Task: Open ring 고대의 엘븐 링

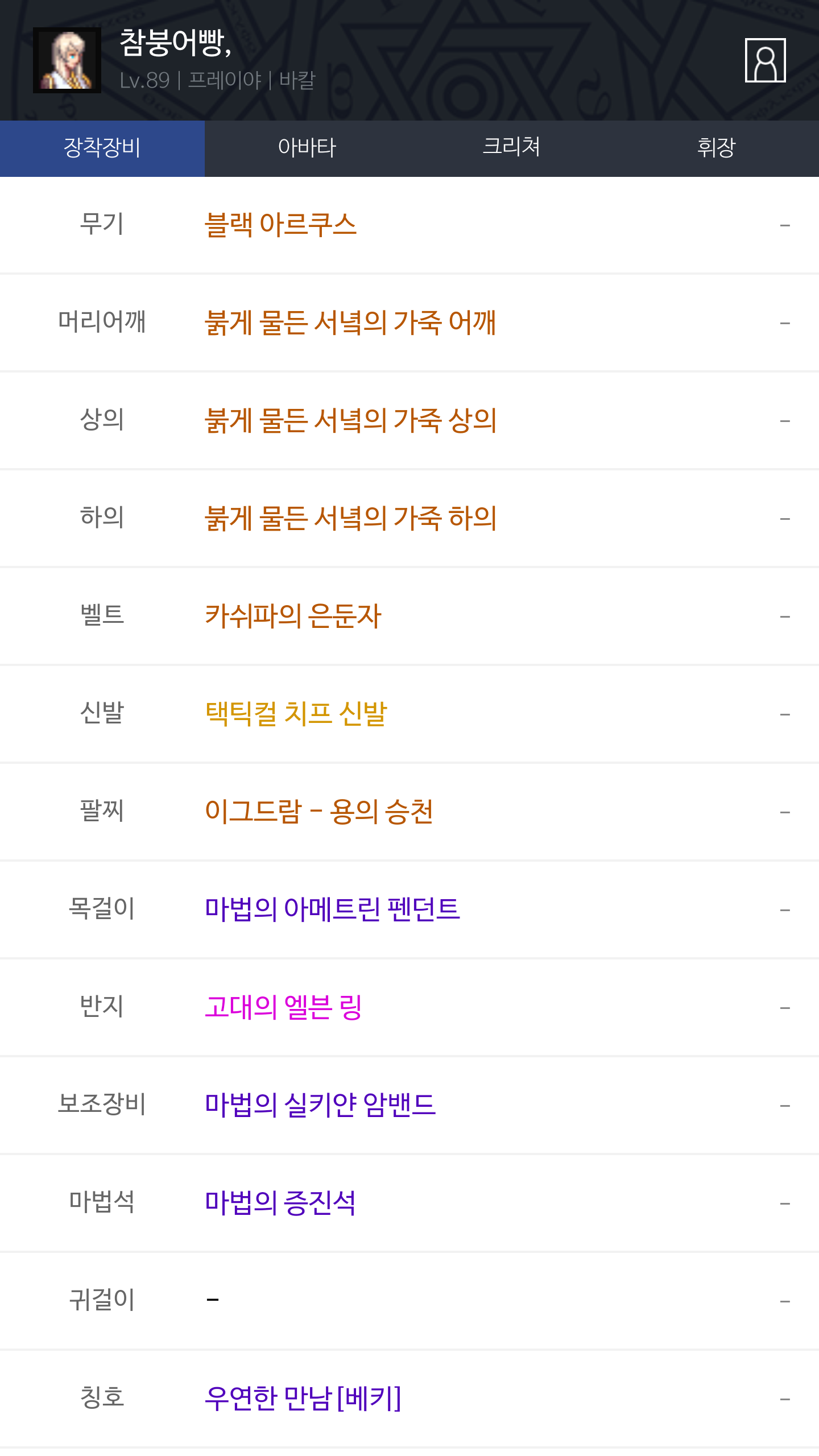Action: click(x=283, y=1008)
